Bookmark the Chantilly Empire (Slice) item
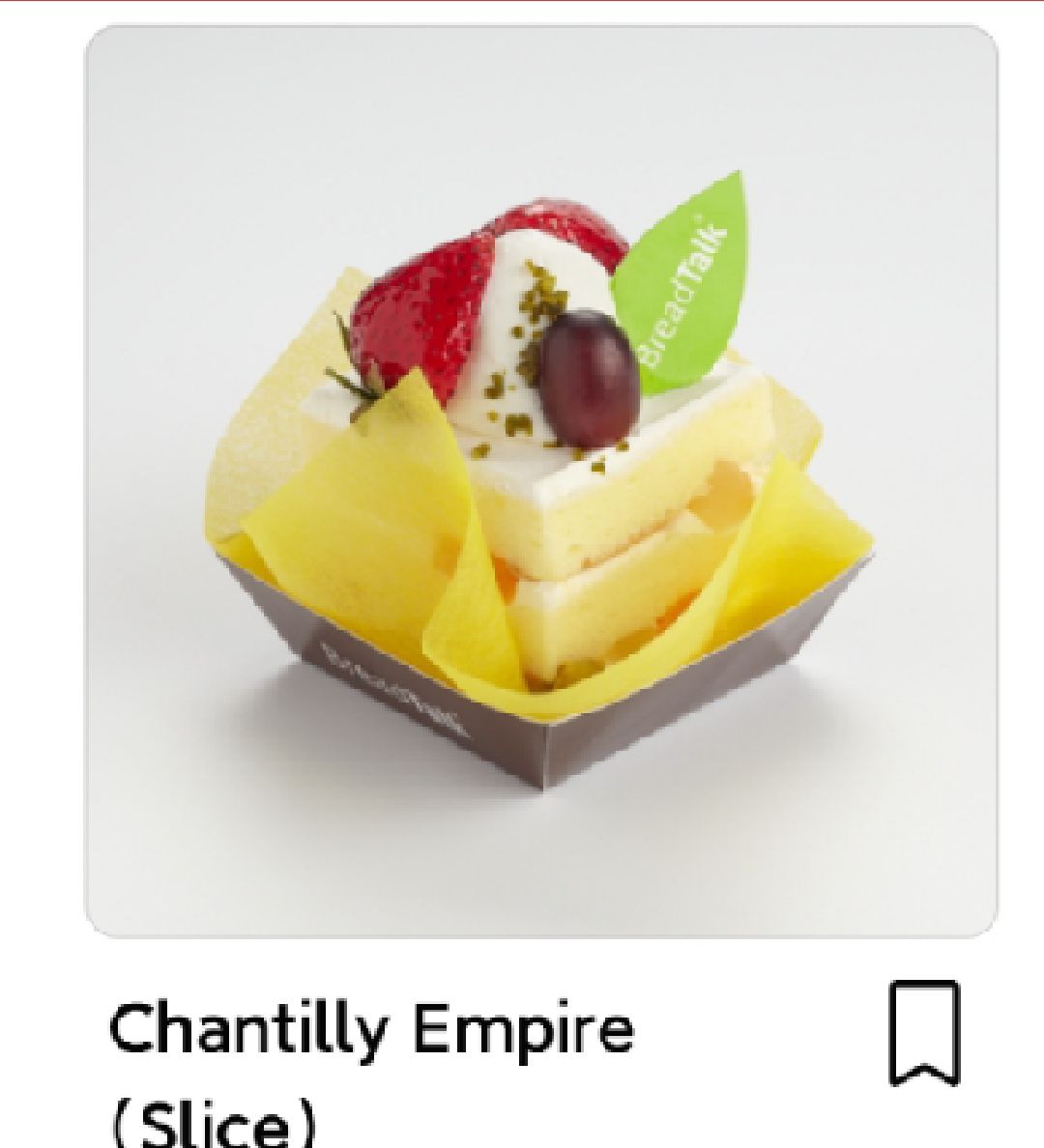Image resolution: width=1044 pixels, height=1148 pixels. 924,1032
